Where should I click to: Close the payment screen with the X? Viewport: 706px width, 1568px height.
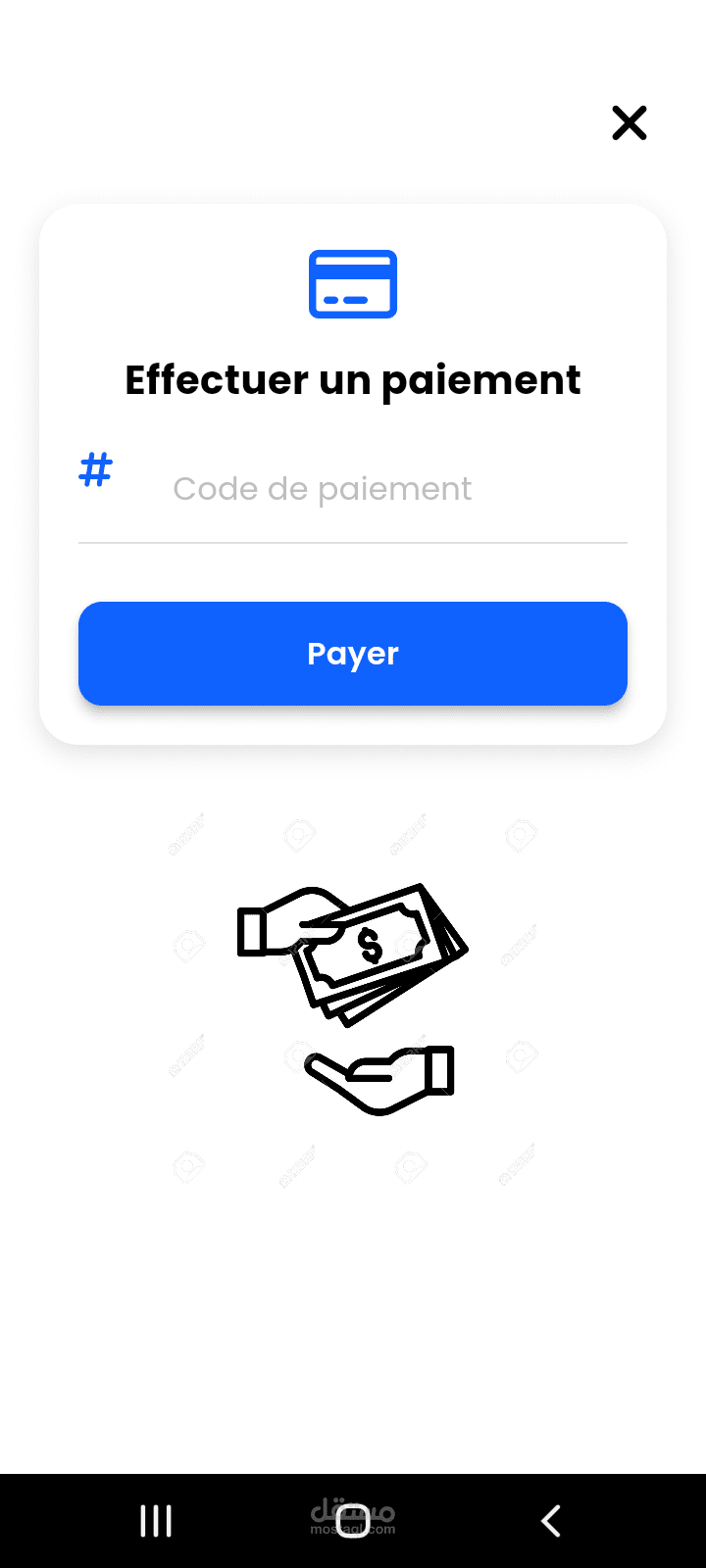[629, 122]
